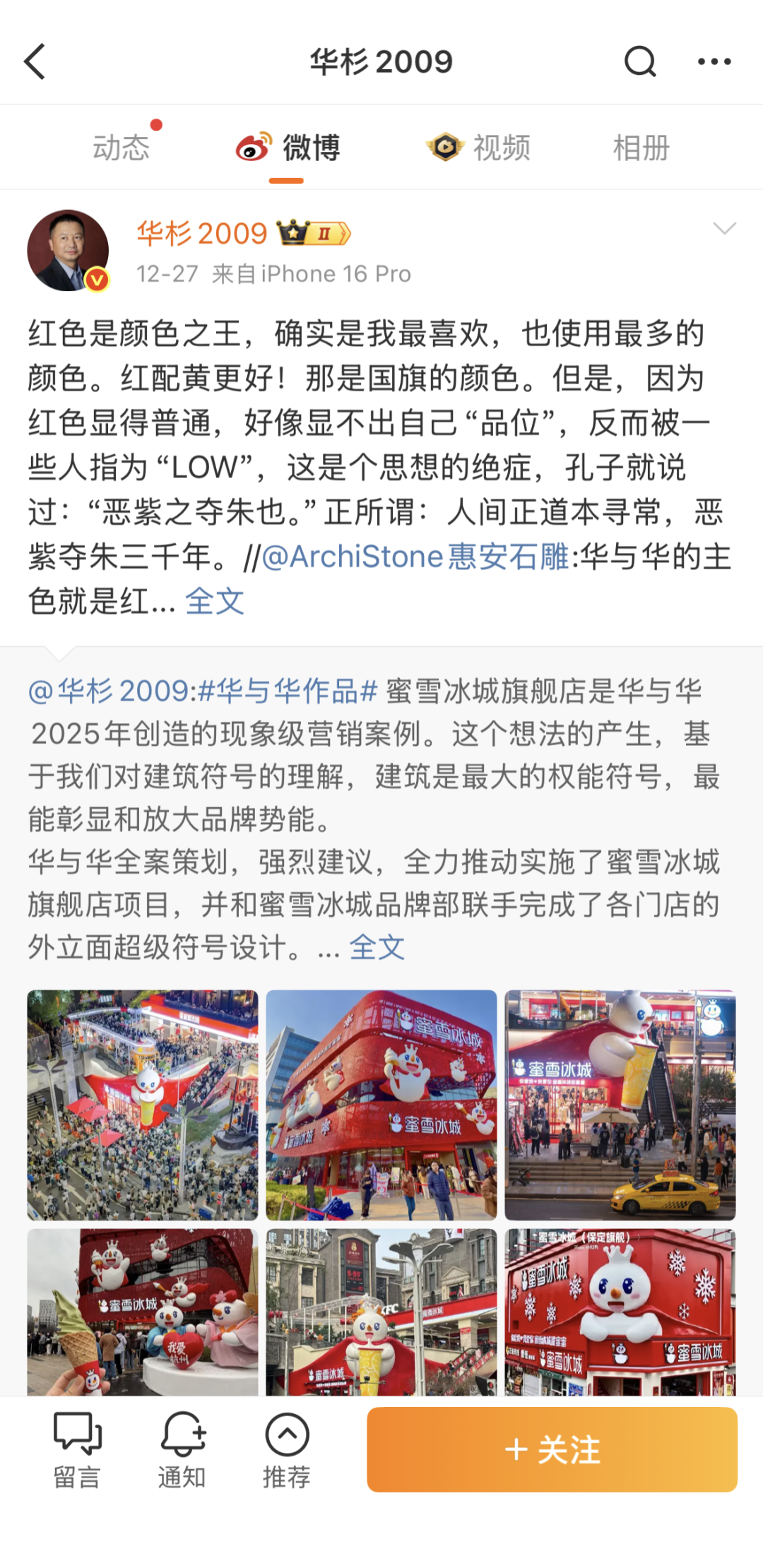Open the #华与华作品# hashtag
The height and width of the screenshot is (1568, 763).
coord(288,691)
